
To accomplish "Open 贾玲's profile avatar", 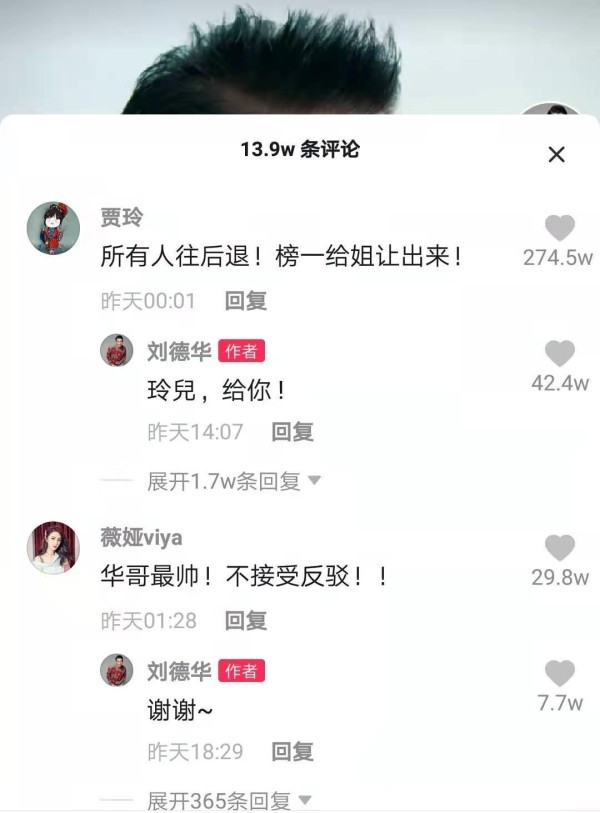I will coord(53,227).
